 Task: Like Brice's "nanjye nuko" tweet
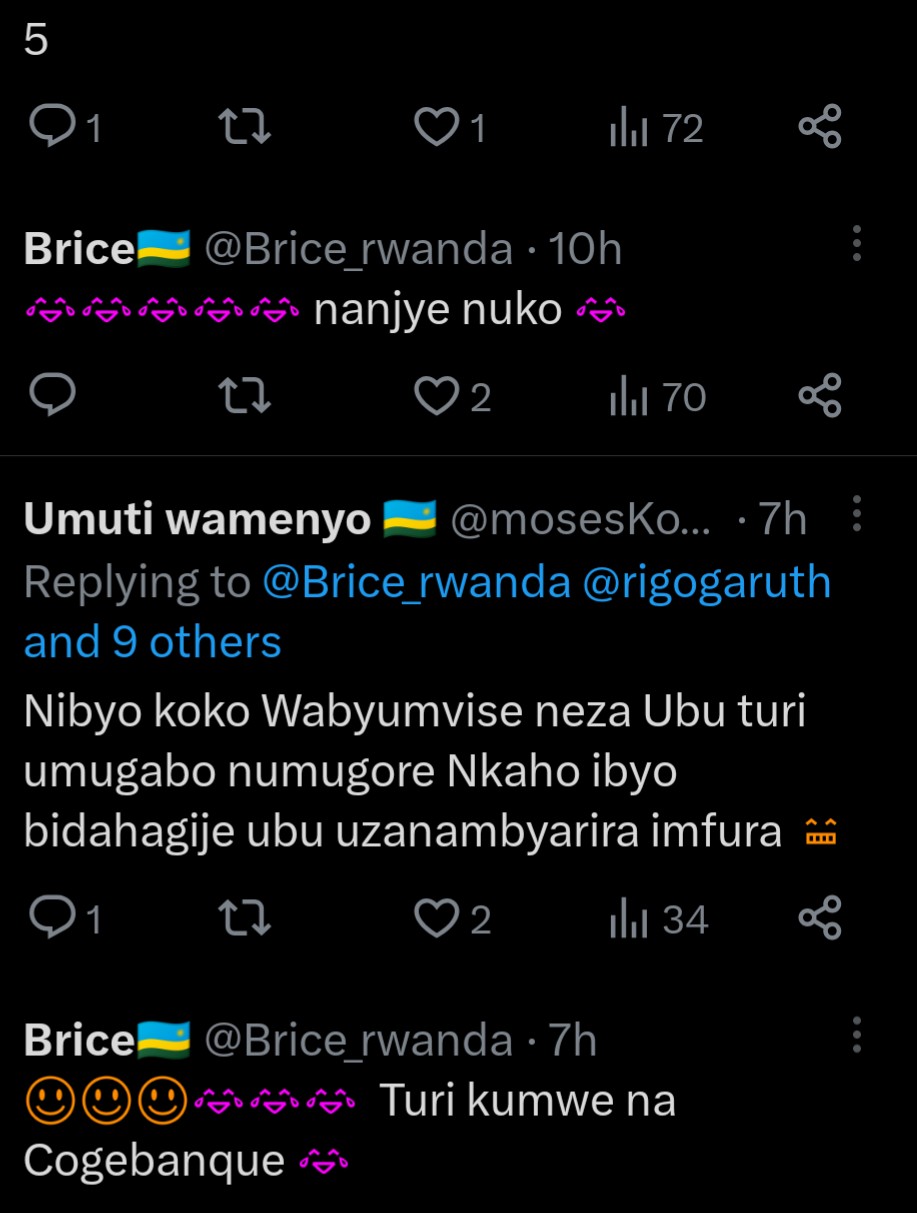tap(435, 397)
